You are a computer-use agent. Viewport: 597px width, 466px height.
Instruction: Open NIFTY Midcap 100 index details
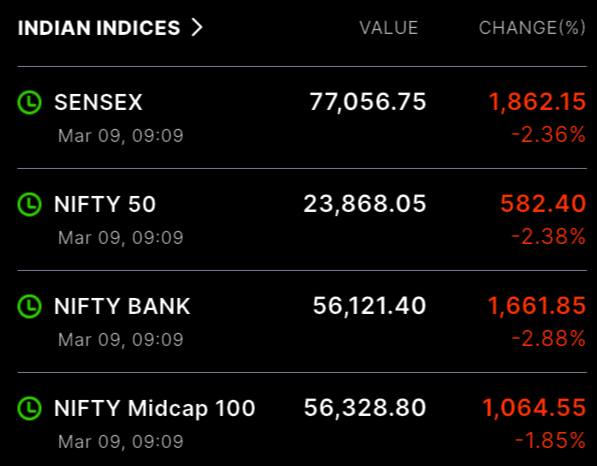coord(302,420)
